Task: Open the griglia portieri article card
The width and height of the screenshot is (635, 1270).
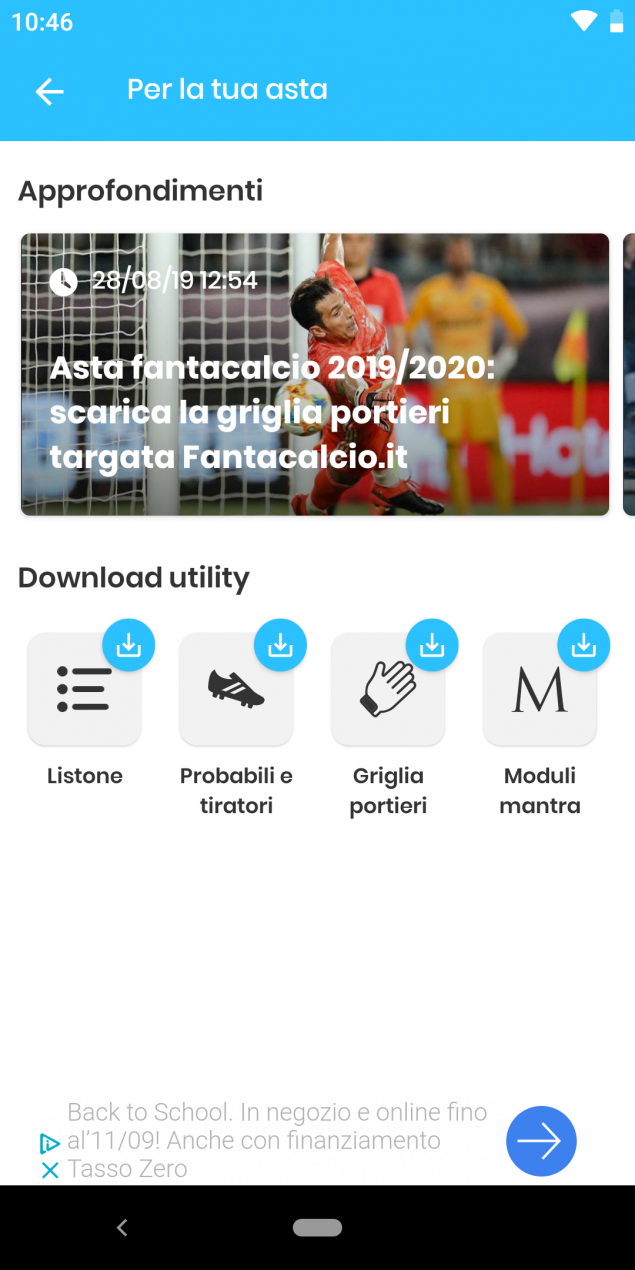Action: point(315,374)
